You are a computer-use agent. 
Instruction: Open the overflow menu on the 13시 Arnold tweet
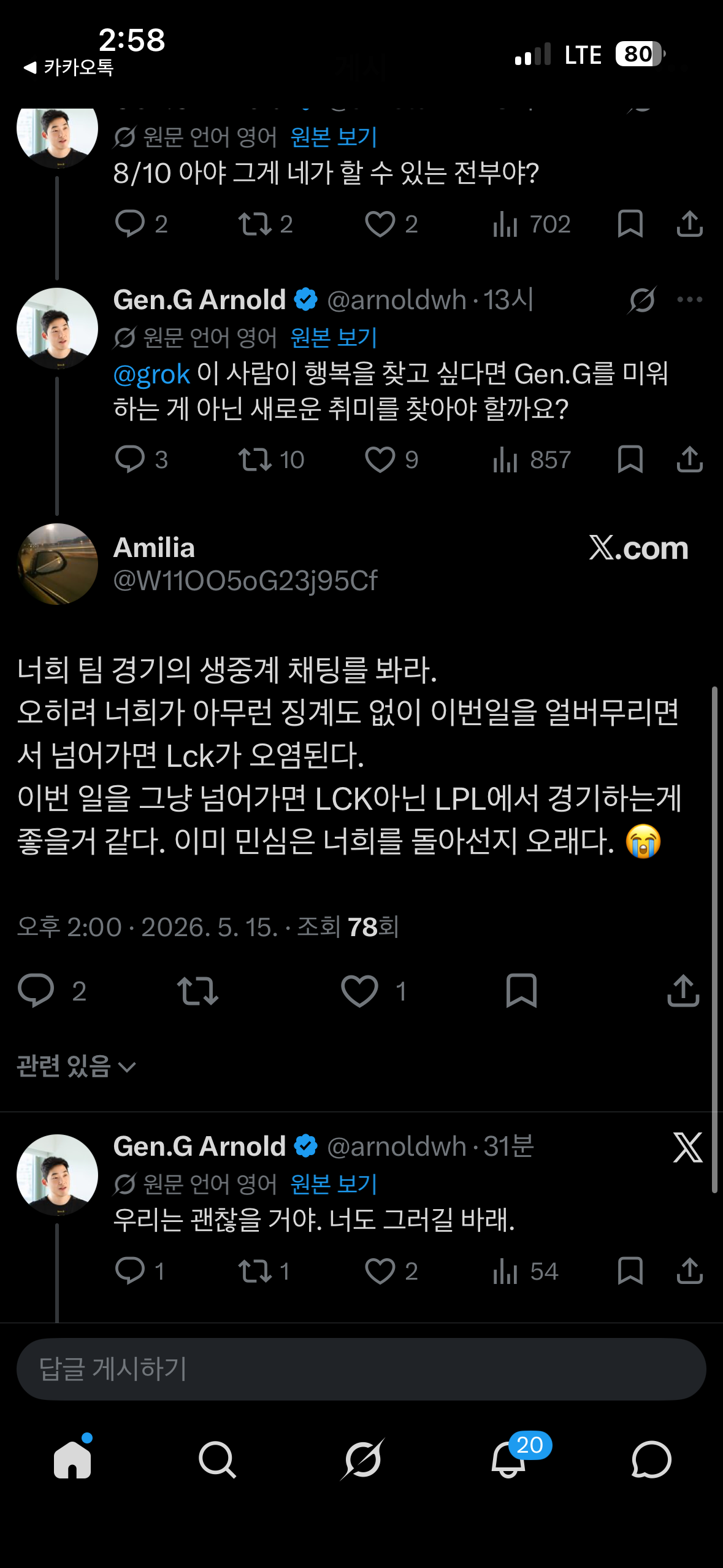689,299
